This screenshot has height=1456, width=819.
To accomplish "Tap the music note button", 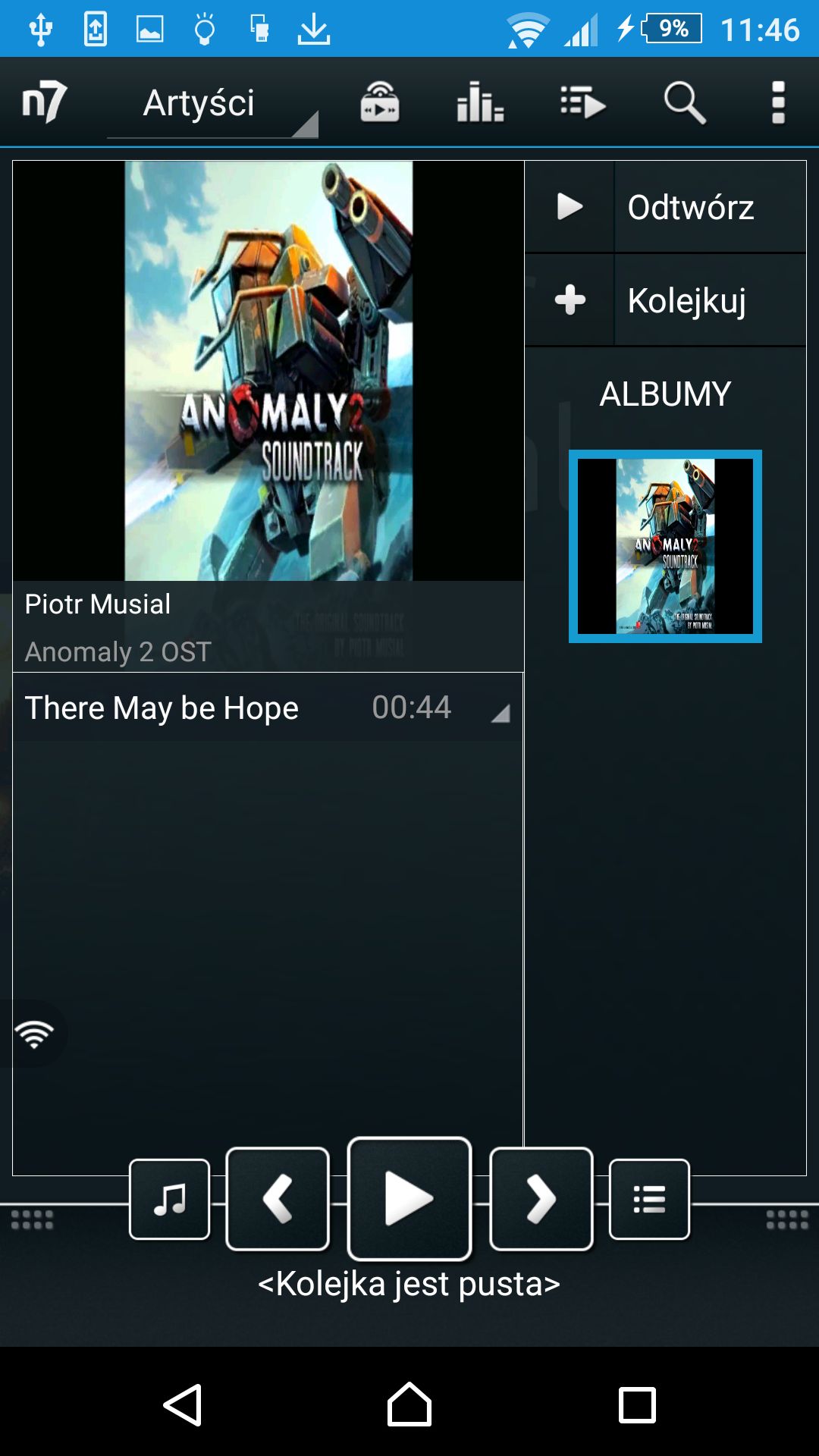I will (169, 1199).
